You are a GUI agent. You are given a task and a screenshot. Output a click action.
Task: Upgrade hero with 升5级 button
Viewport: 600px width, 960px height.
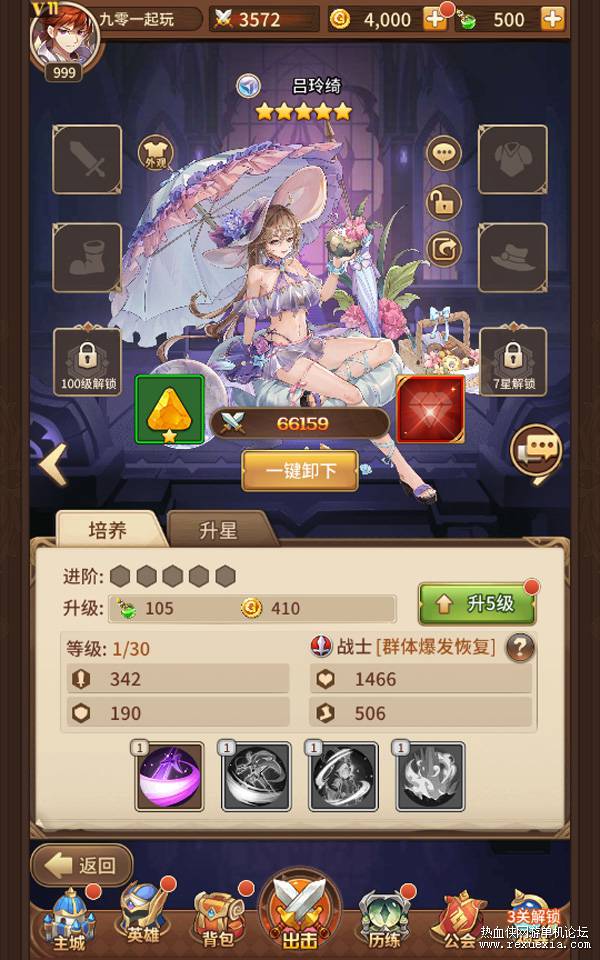pos(476,604)
